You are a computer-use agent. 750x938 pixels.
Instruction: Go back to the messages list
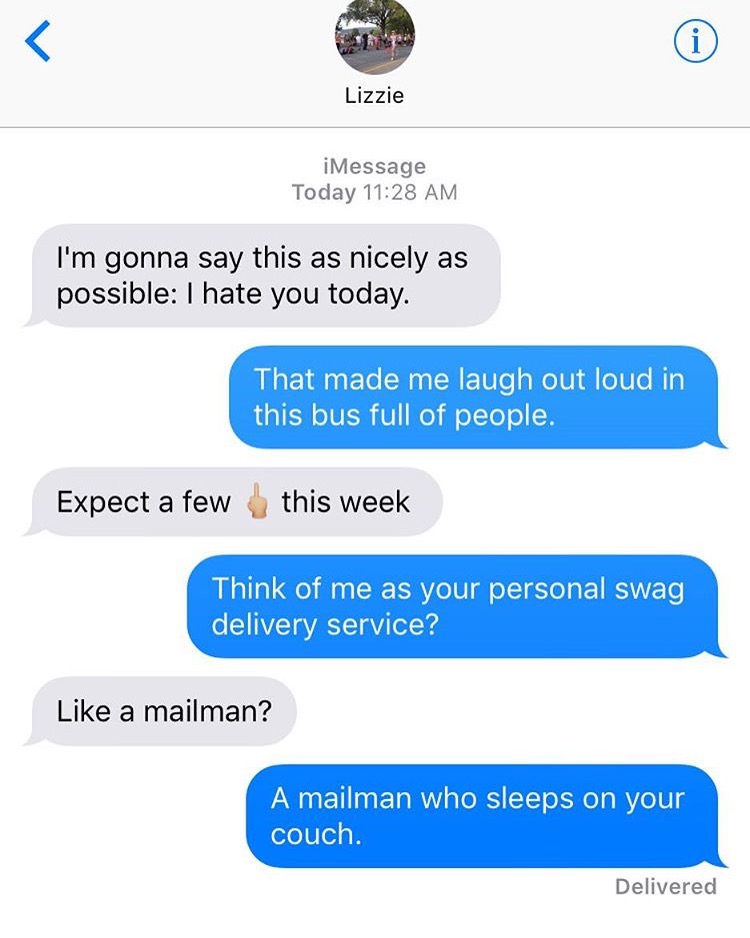coord(37,41)
